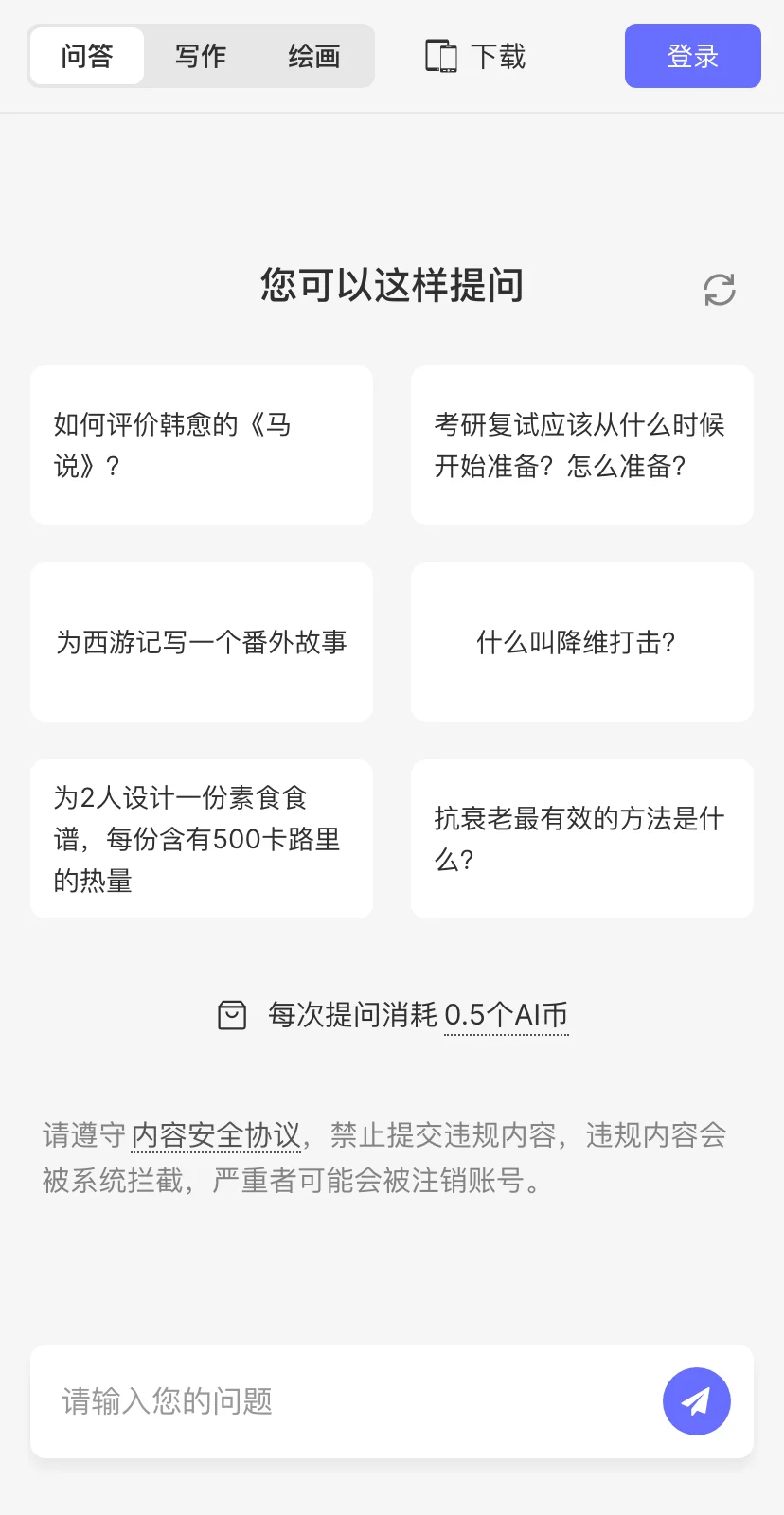Switch to the 绘画 tab

pos(314,56)
